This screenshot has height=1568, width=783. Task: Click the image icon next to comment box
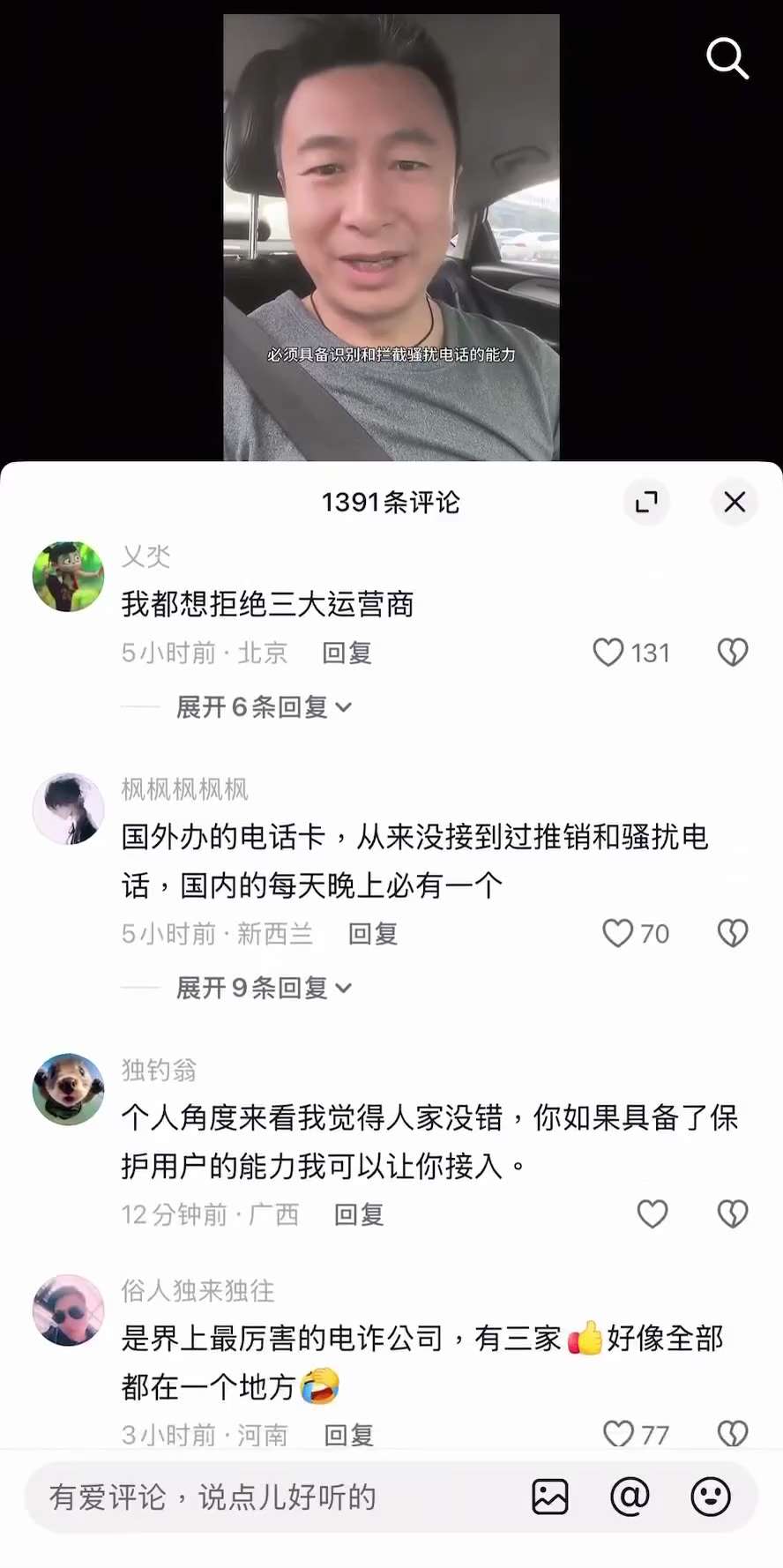coord(549,1497)
